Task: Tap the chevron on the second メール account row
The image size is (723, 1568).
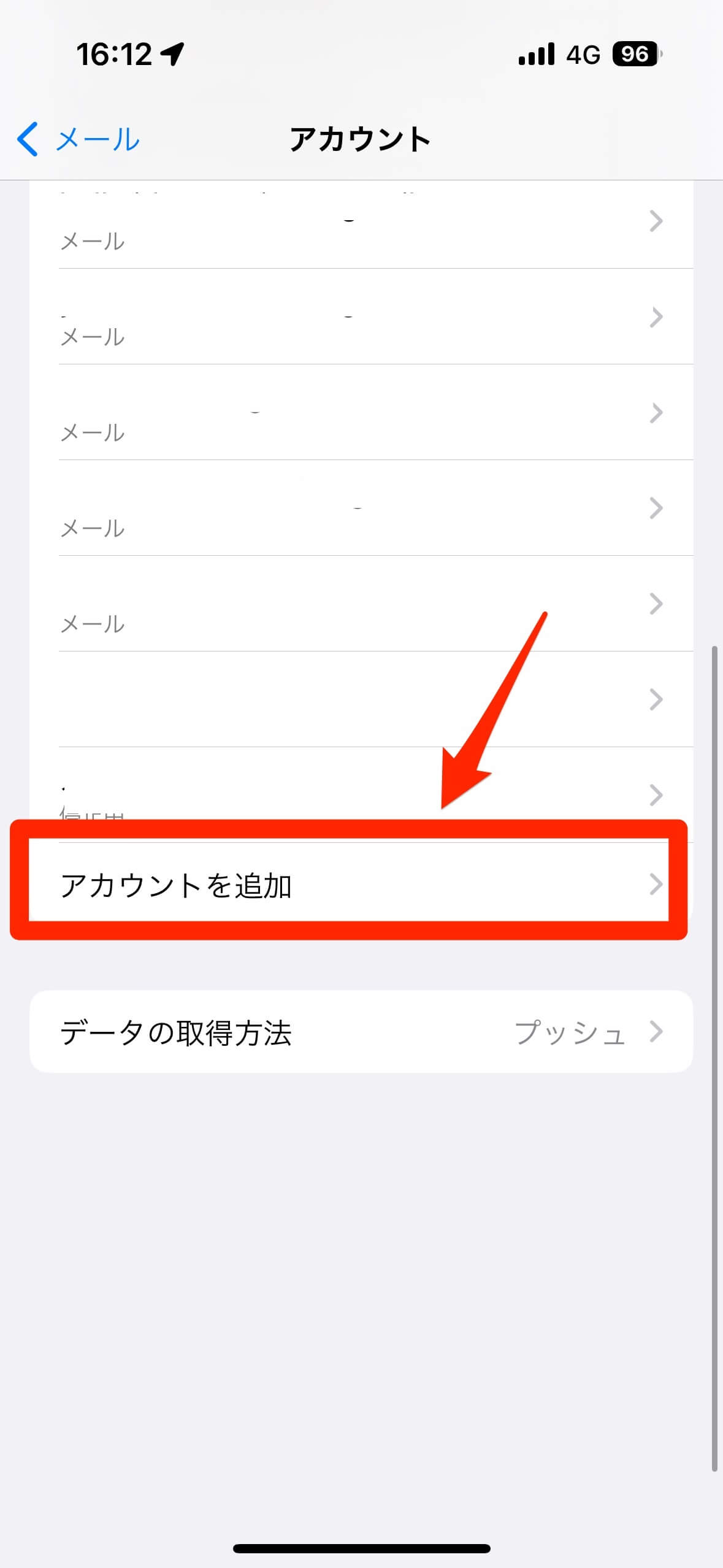Action: 656,317
